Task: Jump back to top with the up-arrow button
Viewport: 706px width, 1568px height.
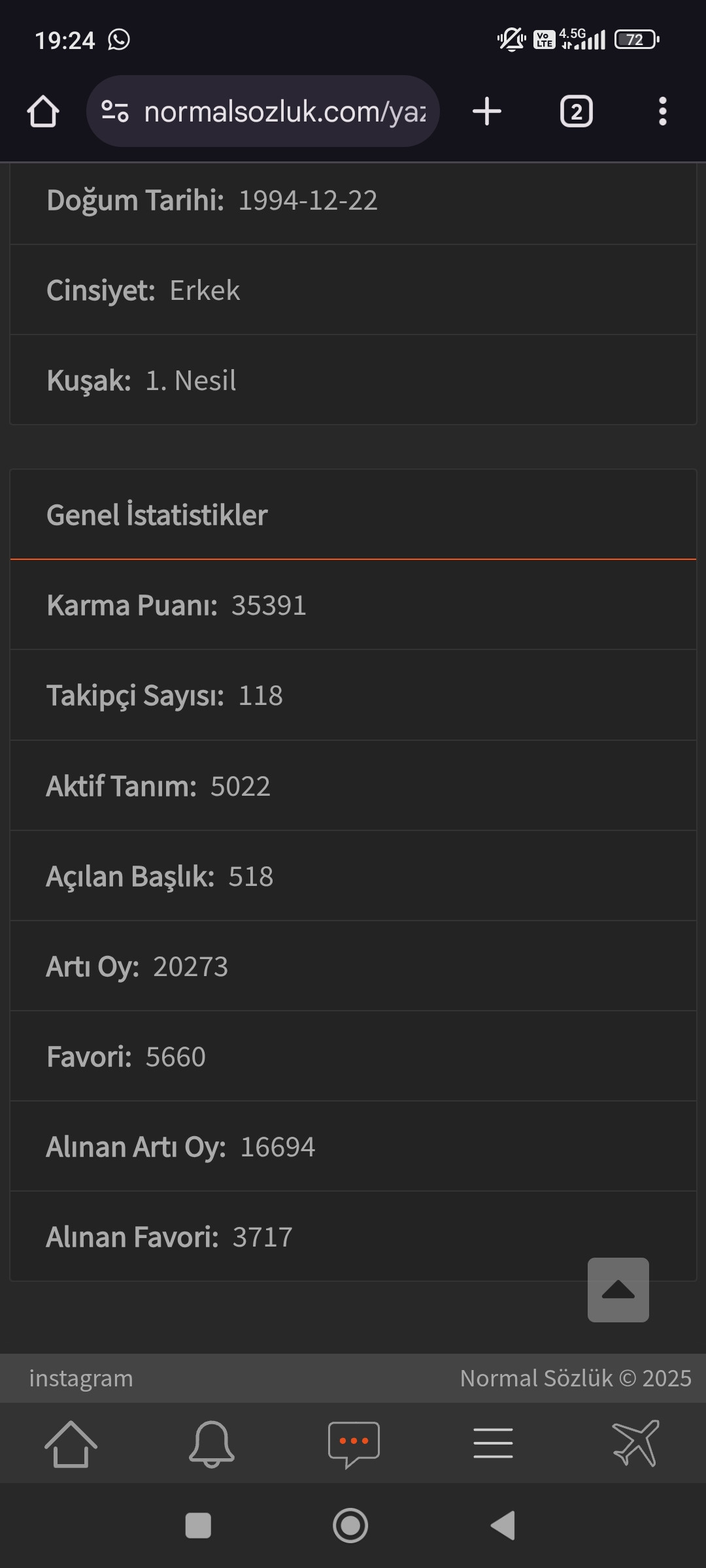Action: [x=618, y=1290]
